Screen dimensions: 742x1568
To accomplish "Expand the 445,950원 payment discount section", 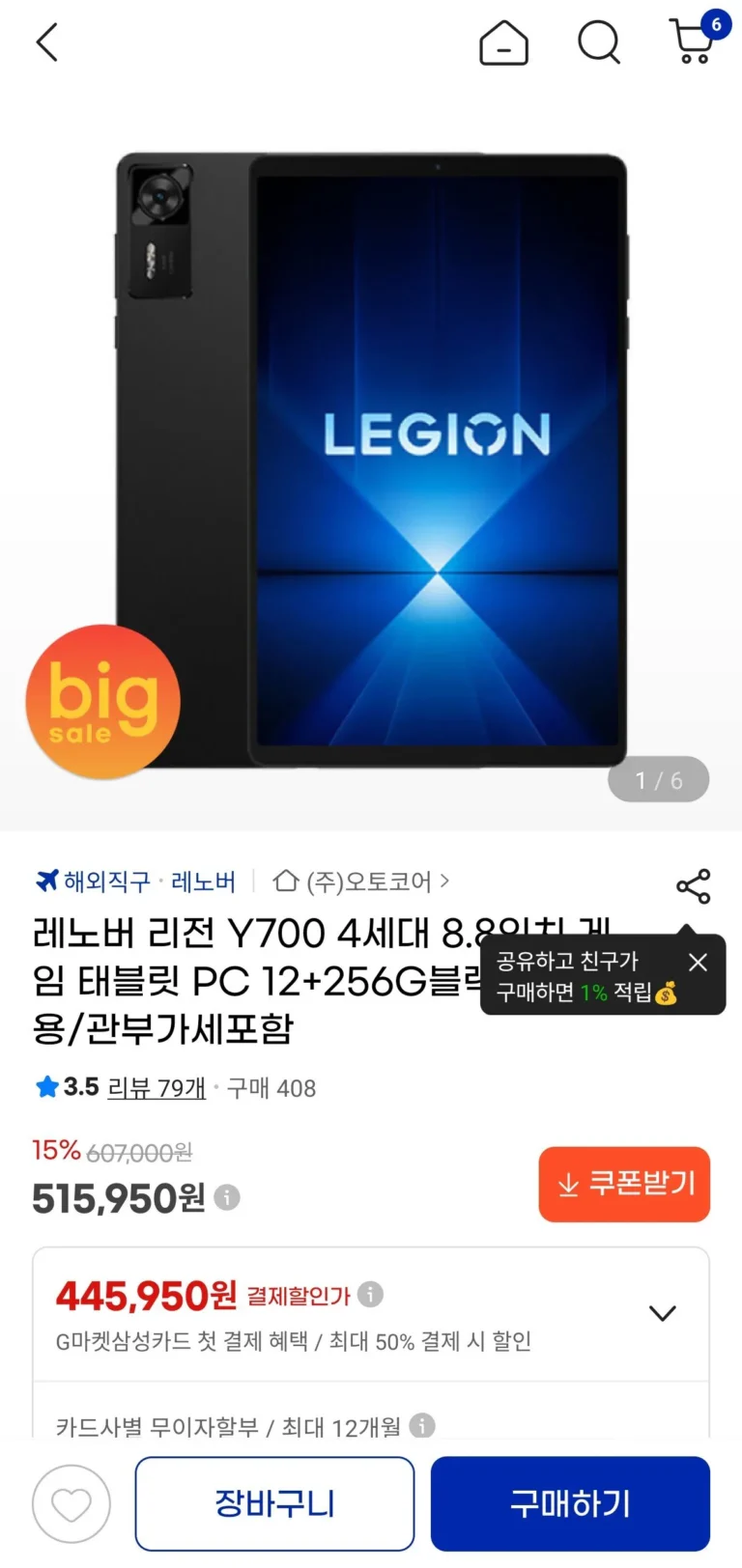I will [x=662, y=1313].
